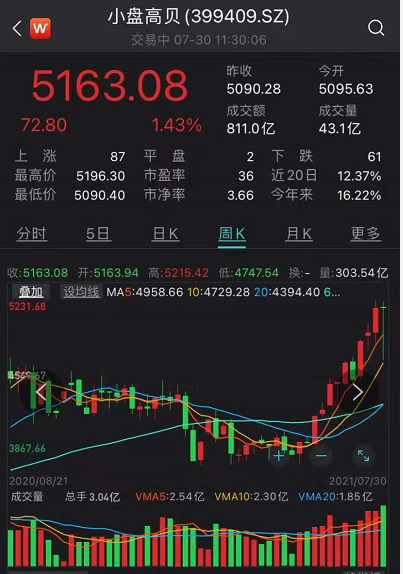Switch to the 5日 chart tab

[x=98, y=234]
